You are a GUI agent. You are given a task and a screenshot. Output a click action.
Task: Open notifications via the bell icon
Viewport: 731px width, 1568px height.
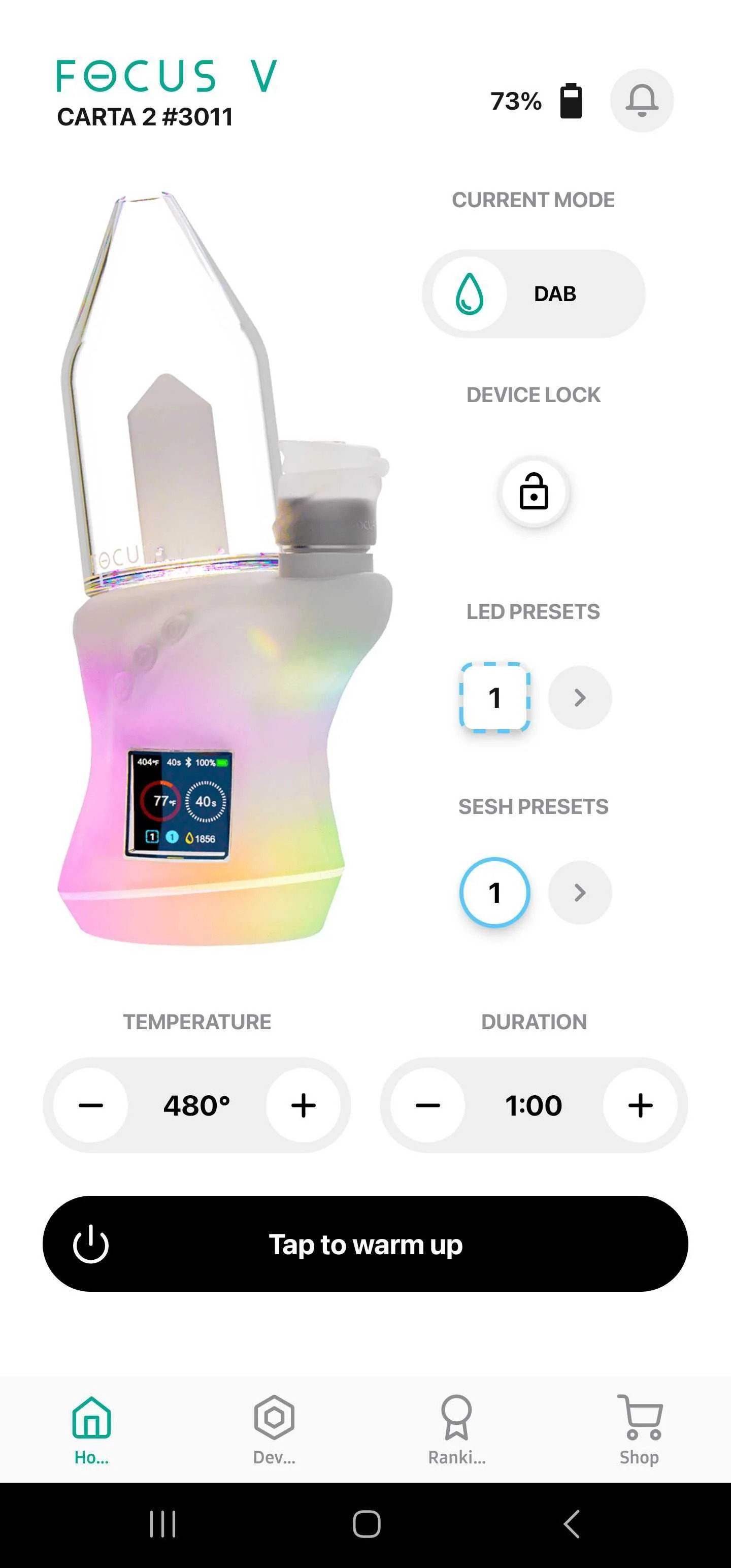(642, 101)
